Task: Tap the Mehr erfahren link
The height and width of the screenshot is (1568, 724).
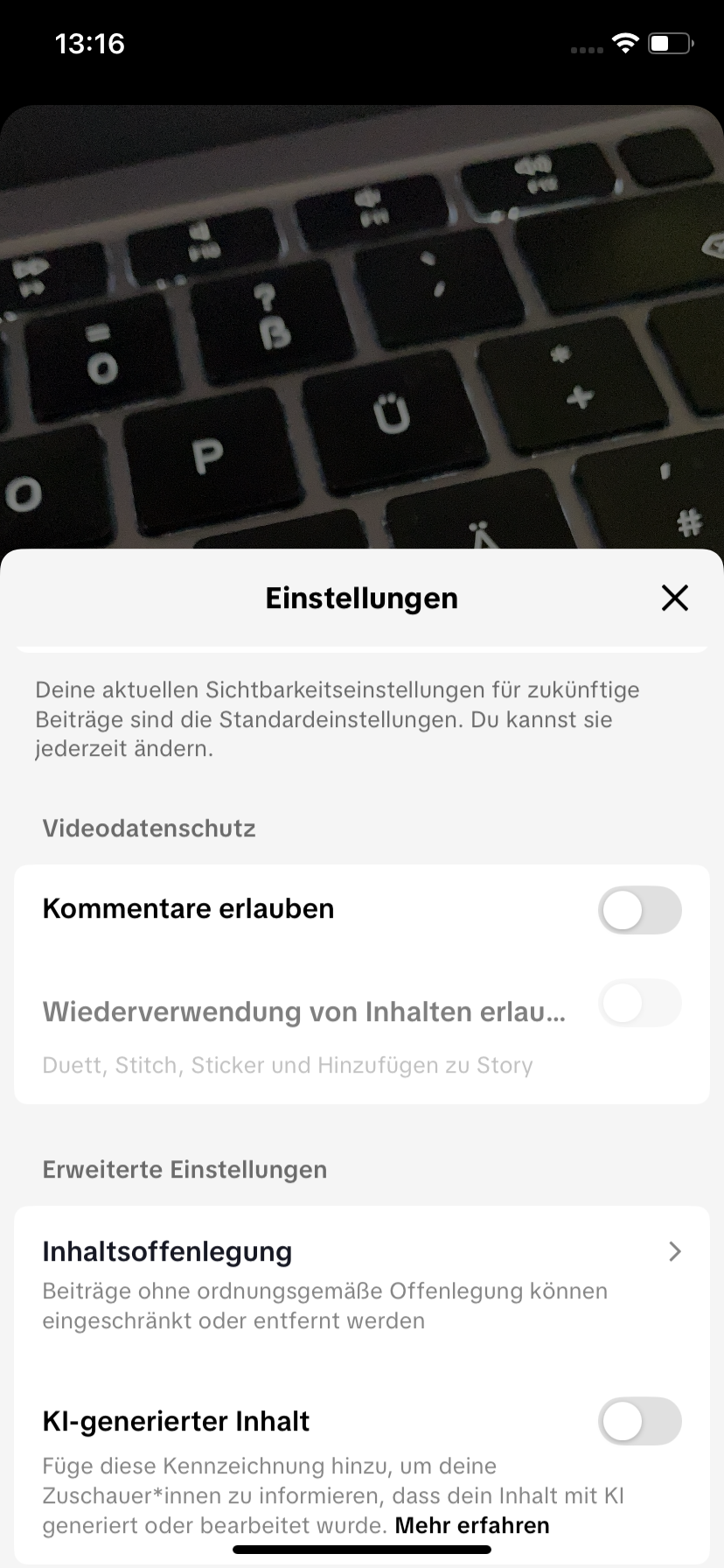Action: pyautogui.click(x=472, y=1525)
